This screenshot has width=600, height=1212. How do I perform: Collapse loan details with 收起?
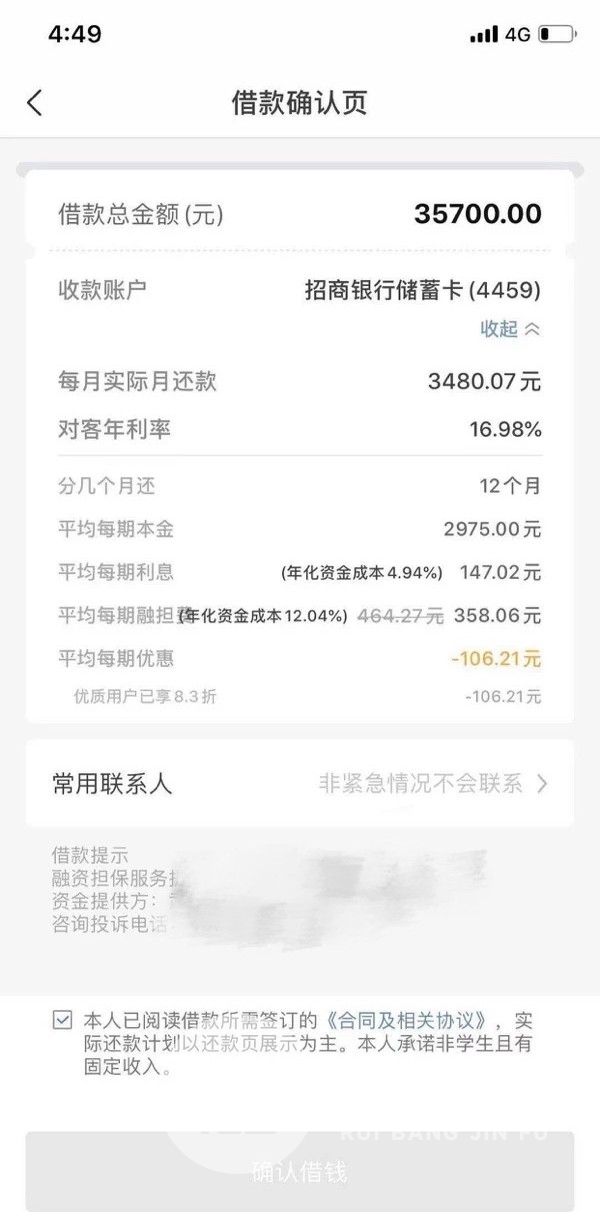[x=510, y=329]
